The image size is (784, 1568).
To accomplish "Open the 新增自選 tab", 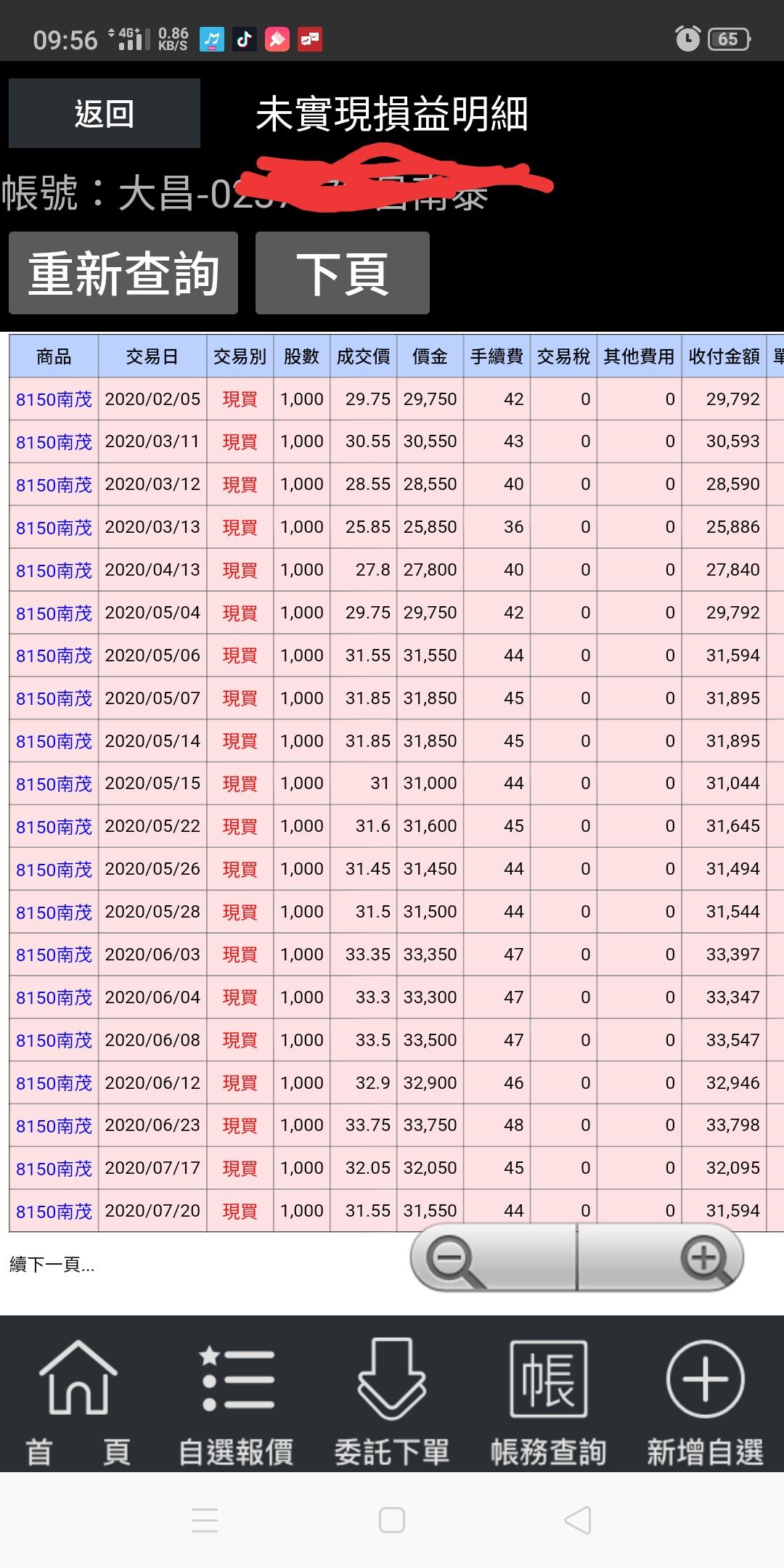I will click(x=705, y=1402).
